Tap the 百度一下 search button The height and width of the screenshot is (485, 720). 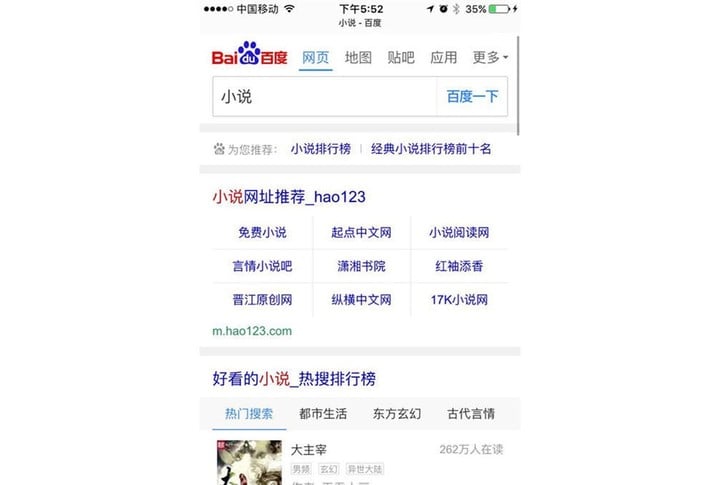472,97
